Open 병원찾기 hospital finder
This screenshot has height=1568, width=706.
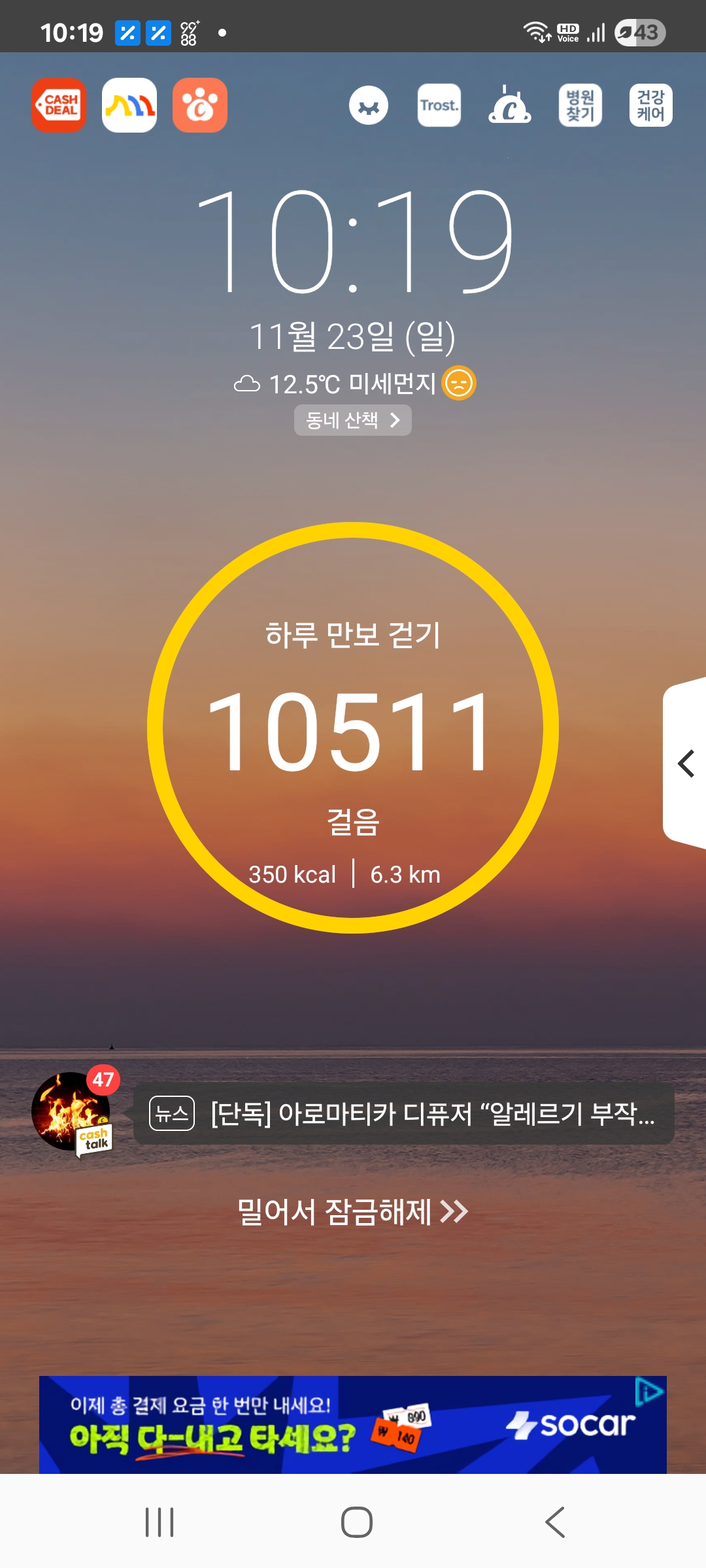tap(580, 105)
